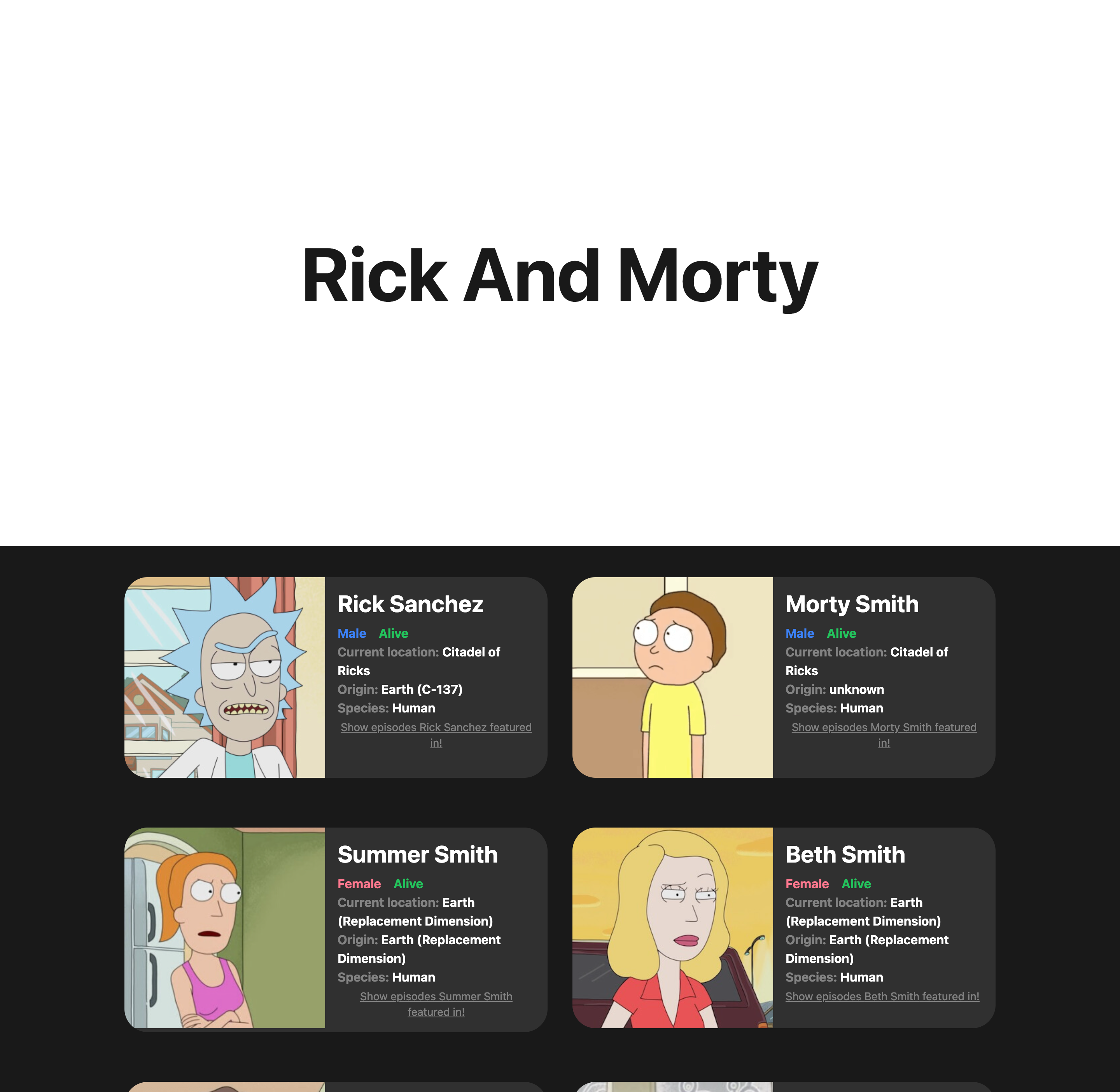Show episodes Morty Smith featured in
The image size is (1120, 1092).
(x=884, y=727)
